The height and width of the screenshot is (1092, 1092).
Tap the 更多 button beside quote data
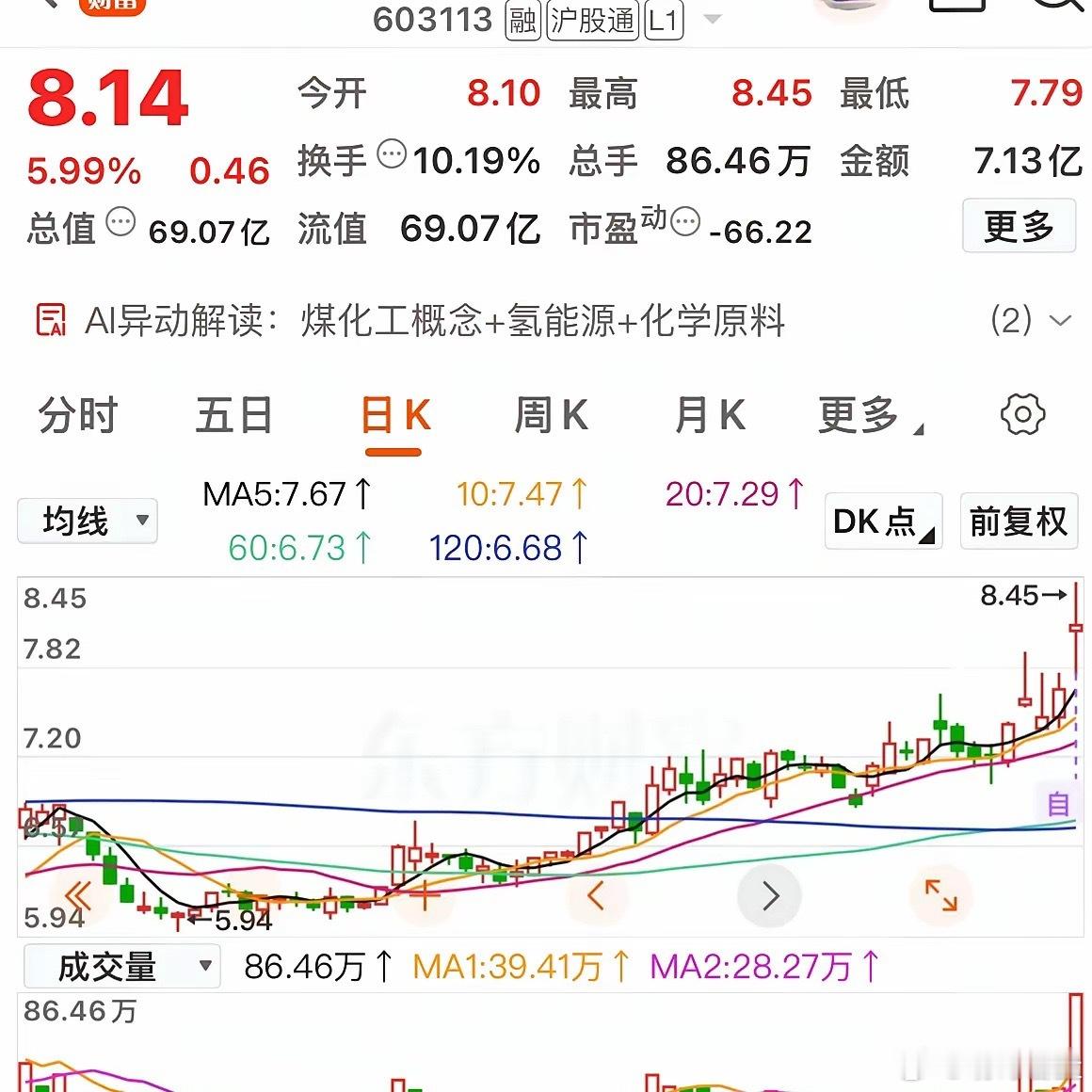pos(1019,226)
